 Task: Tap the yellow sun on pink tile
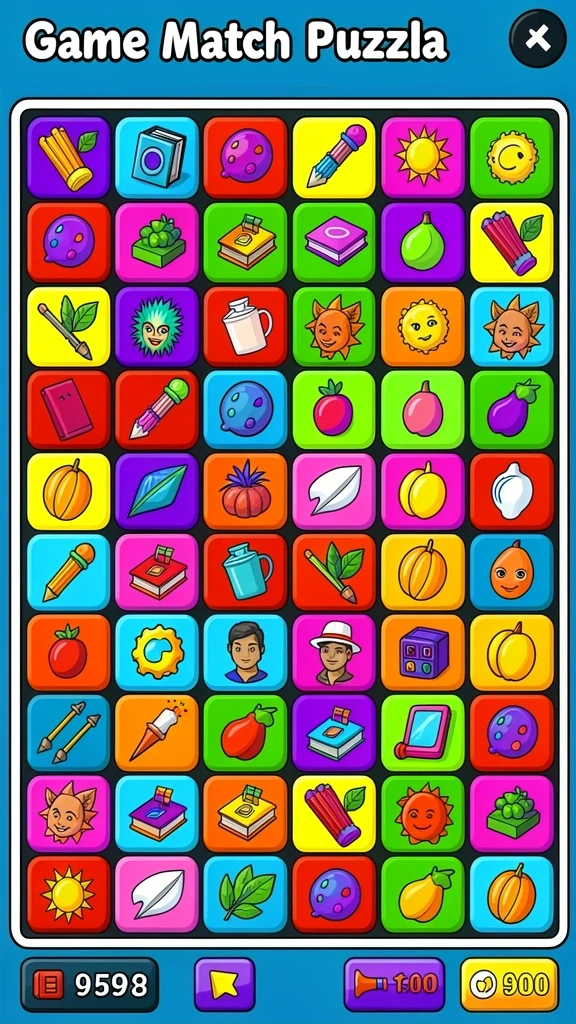click(423, 157)
